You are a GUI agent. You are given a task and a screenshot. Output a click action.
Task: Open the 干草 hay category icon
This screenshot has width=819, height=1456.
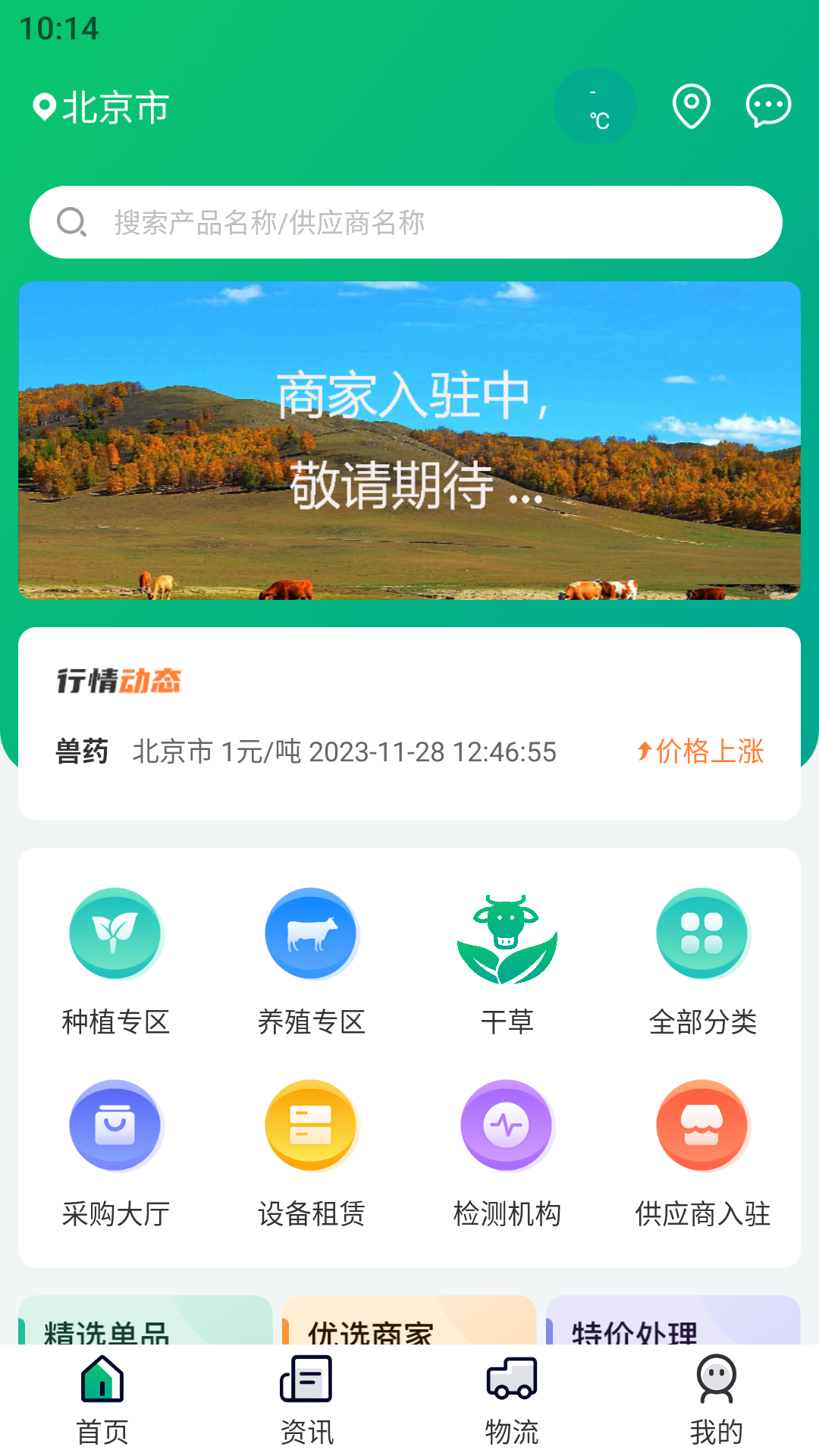tap(507, 957)
